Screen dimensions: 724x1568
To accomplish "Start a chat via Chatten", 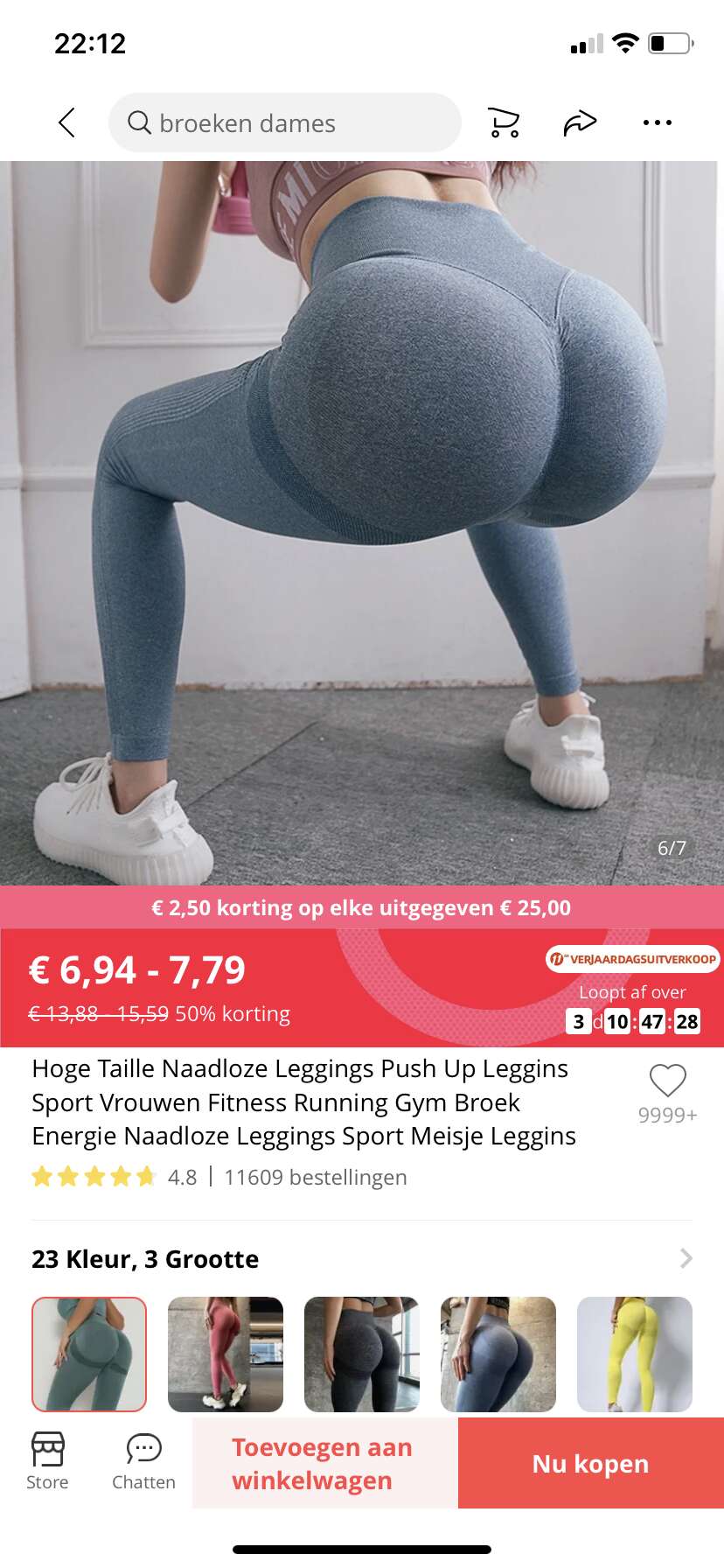I will (143, 1461).
